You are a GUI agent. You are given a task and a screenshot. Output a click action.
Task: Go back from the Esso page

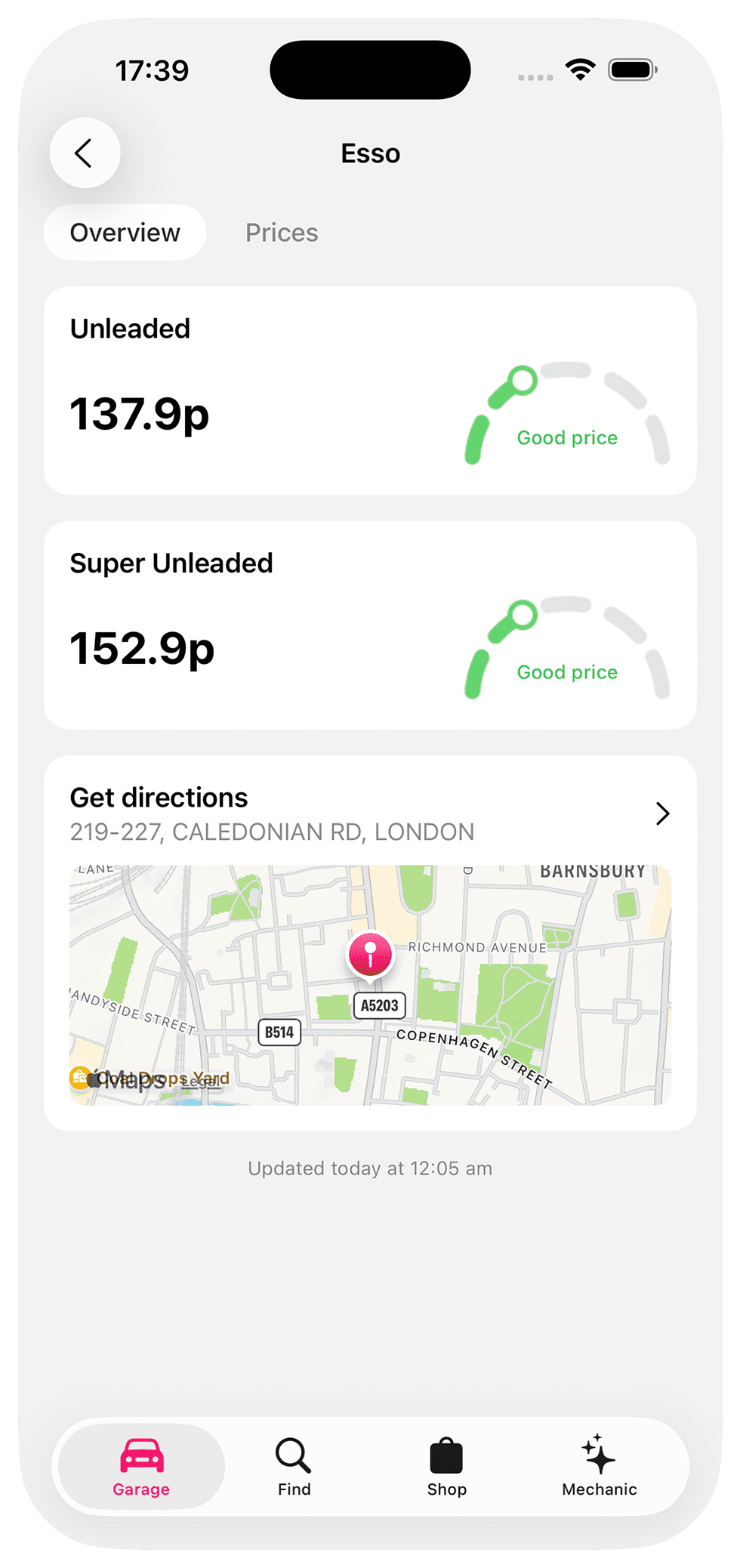85,153
